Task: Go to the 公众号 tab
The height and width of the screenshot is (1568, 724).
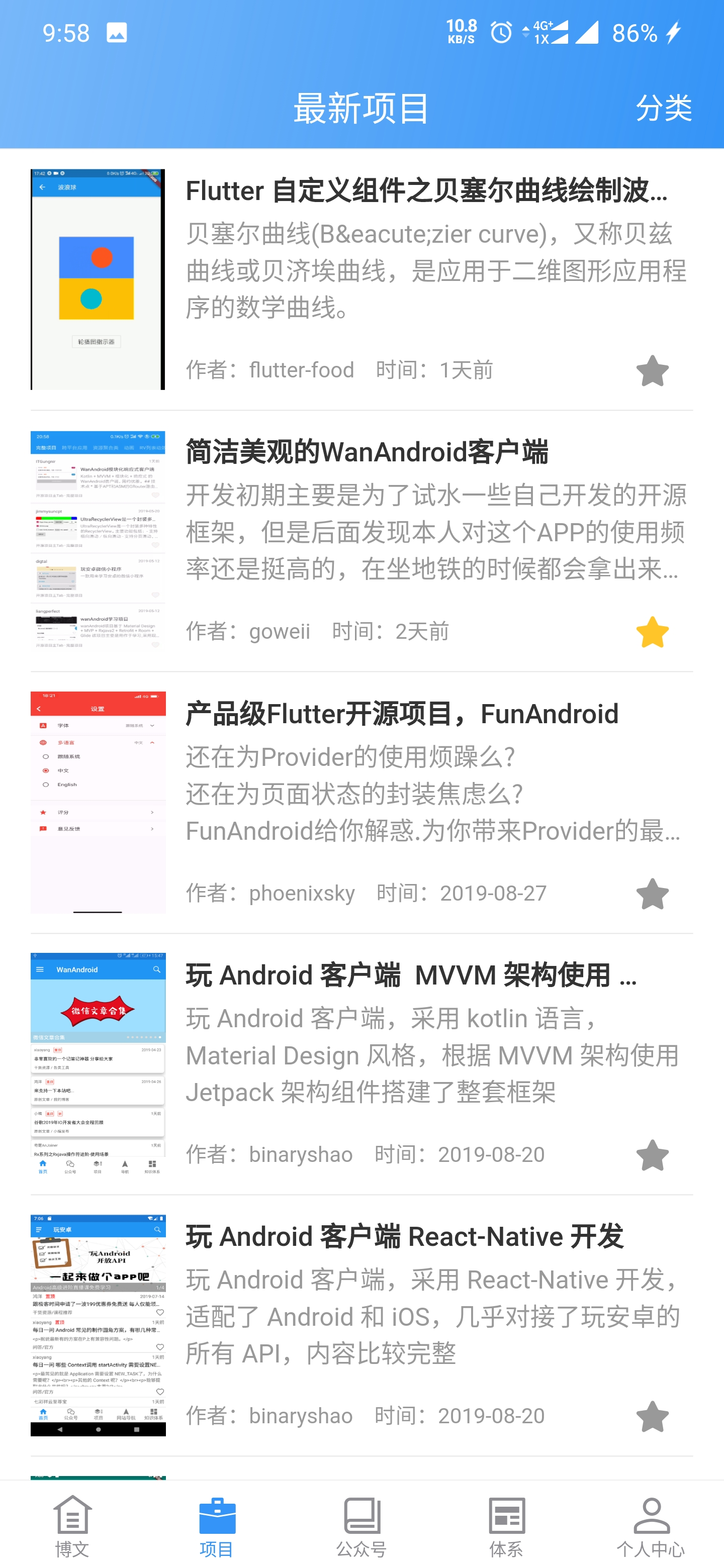Action: click(x=361, y=1525)
